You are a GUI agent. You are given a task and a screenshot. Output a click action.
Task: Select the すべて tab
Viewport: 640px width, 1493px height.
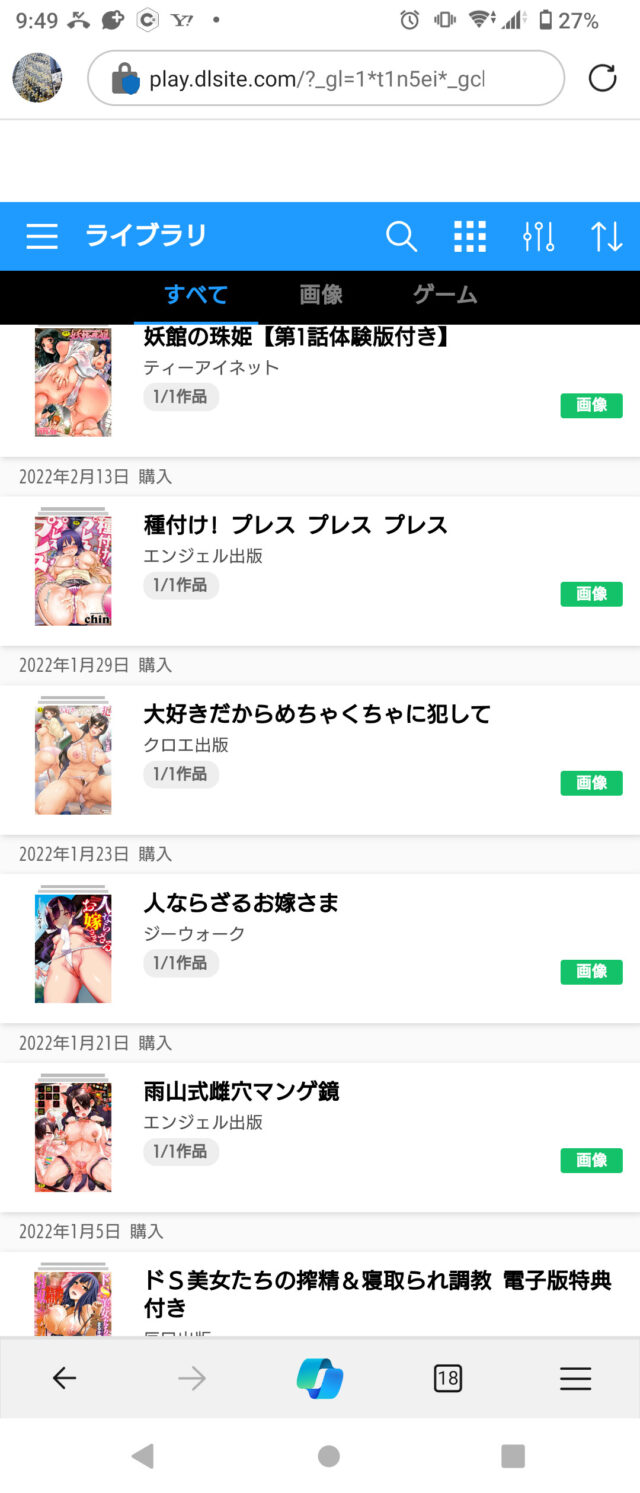coord(196,295)
